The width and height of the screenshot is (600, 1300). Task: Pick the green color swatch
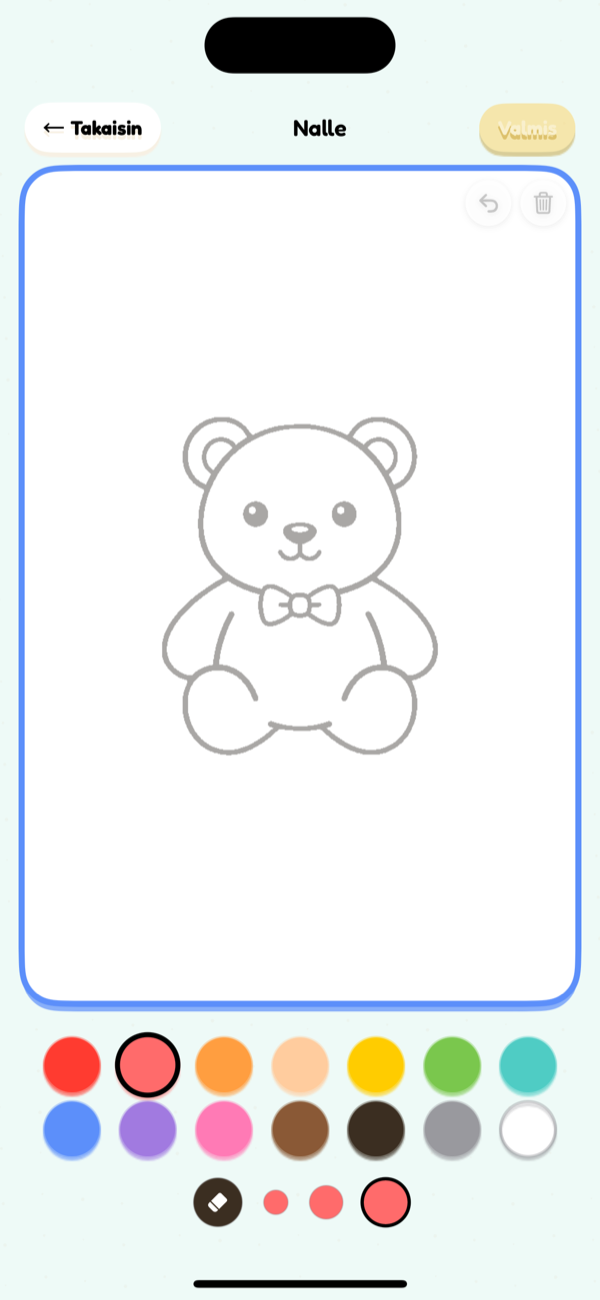(452, 1065)
